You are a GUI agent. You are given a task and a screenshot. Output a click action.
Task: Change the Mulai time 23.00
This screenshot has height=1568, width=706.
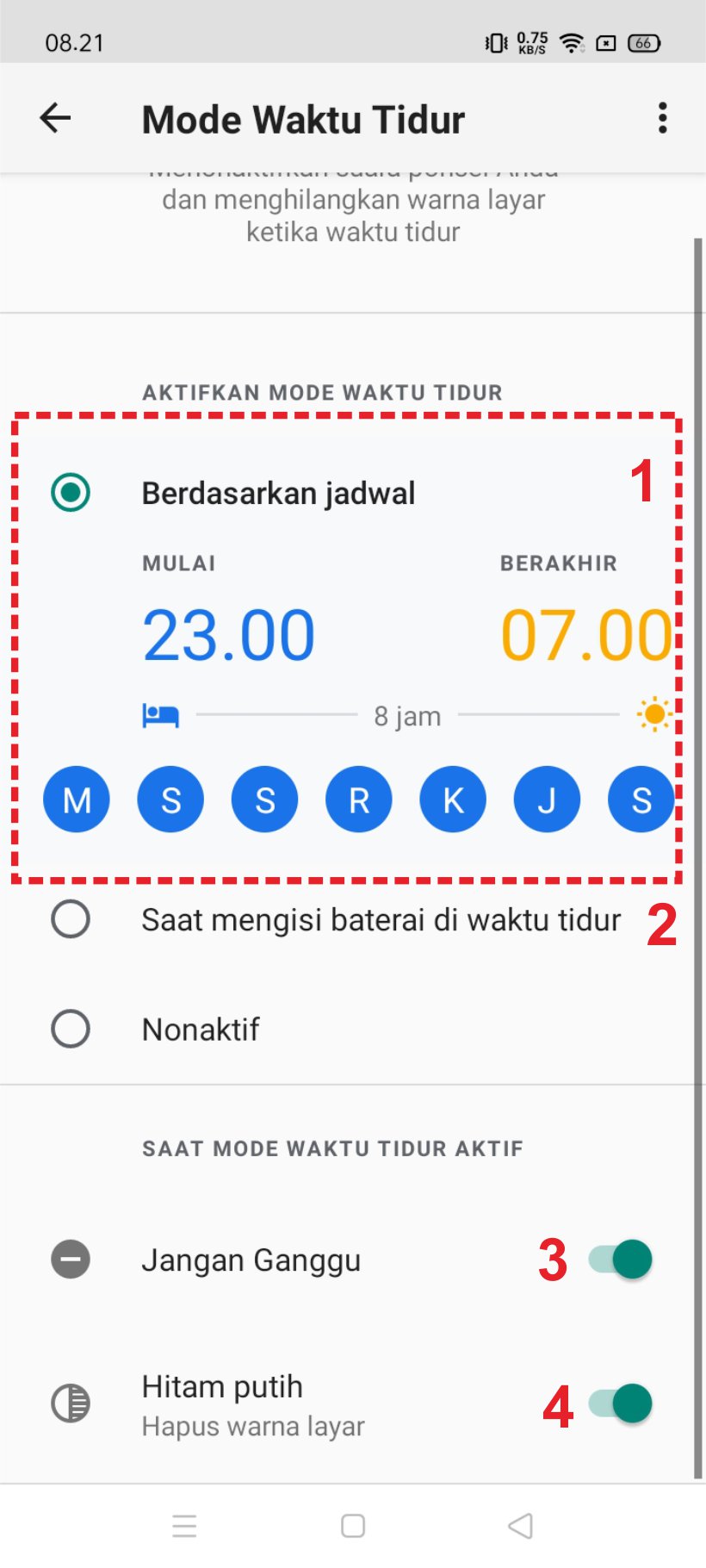coord(229,636)
